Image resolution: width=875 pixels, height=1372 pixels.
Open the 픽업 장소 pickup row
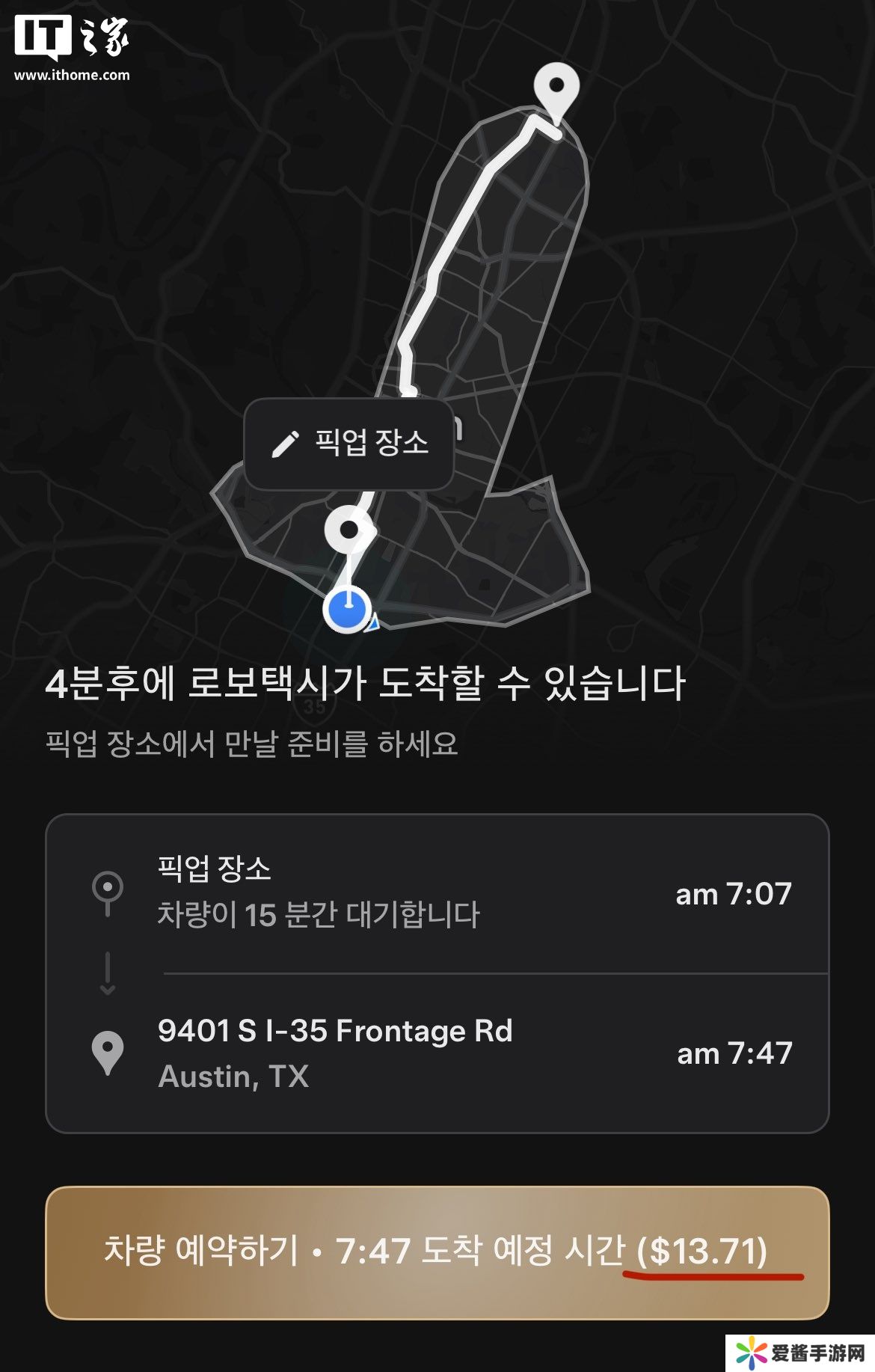tap(437, 893)
